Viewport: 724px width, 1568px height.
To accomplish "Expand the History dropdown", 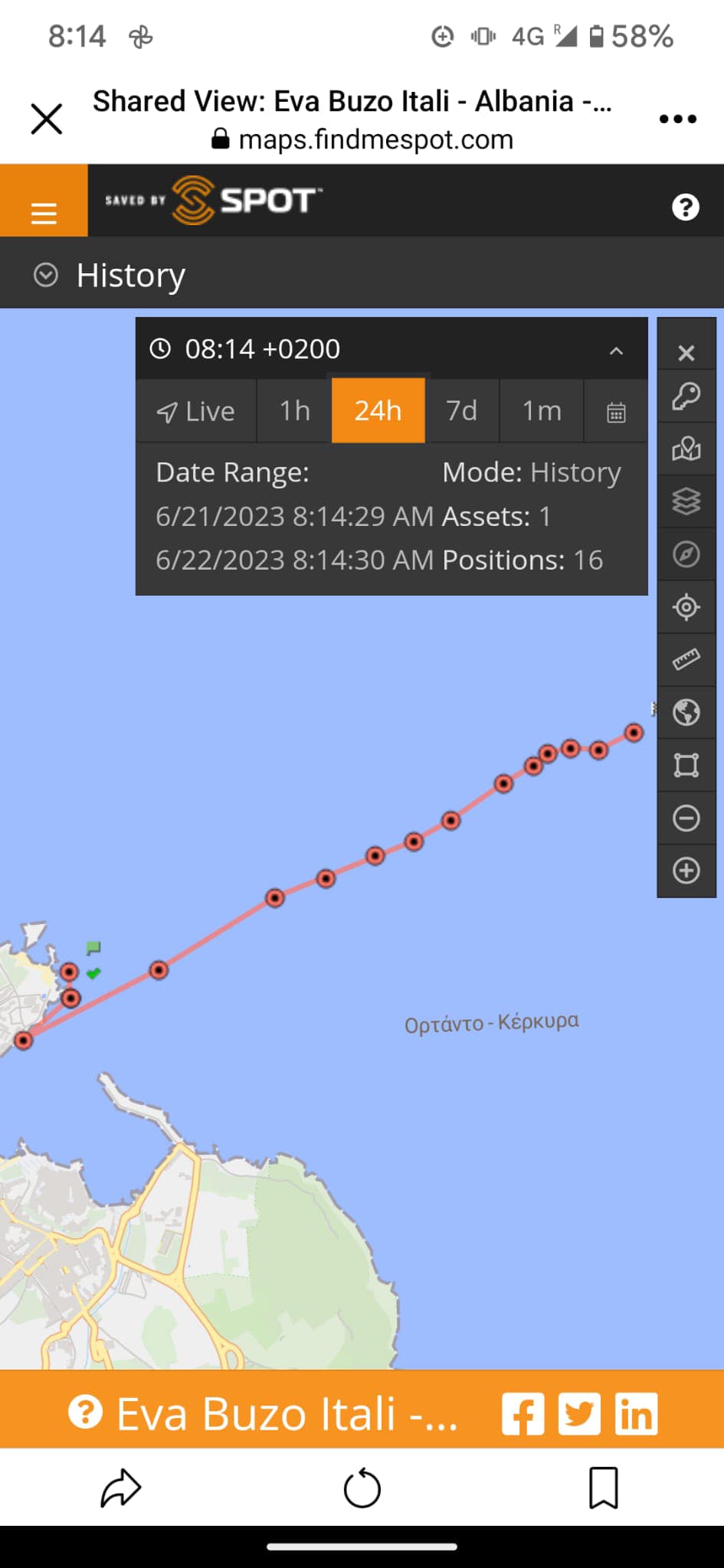I will pyautogui.click(x=46, y=275).
